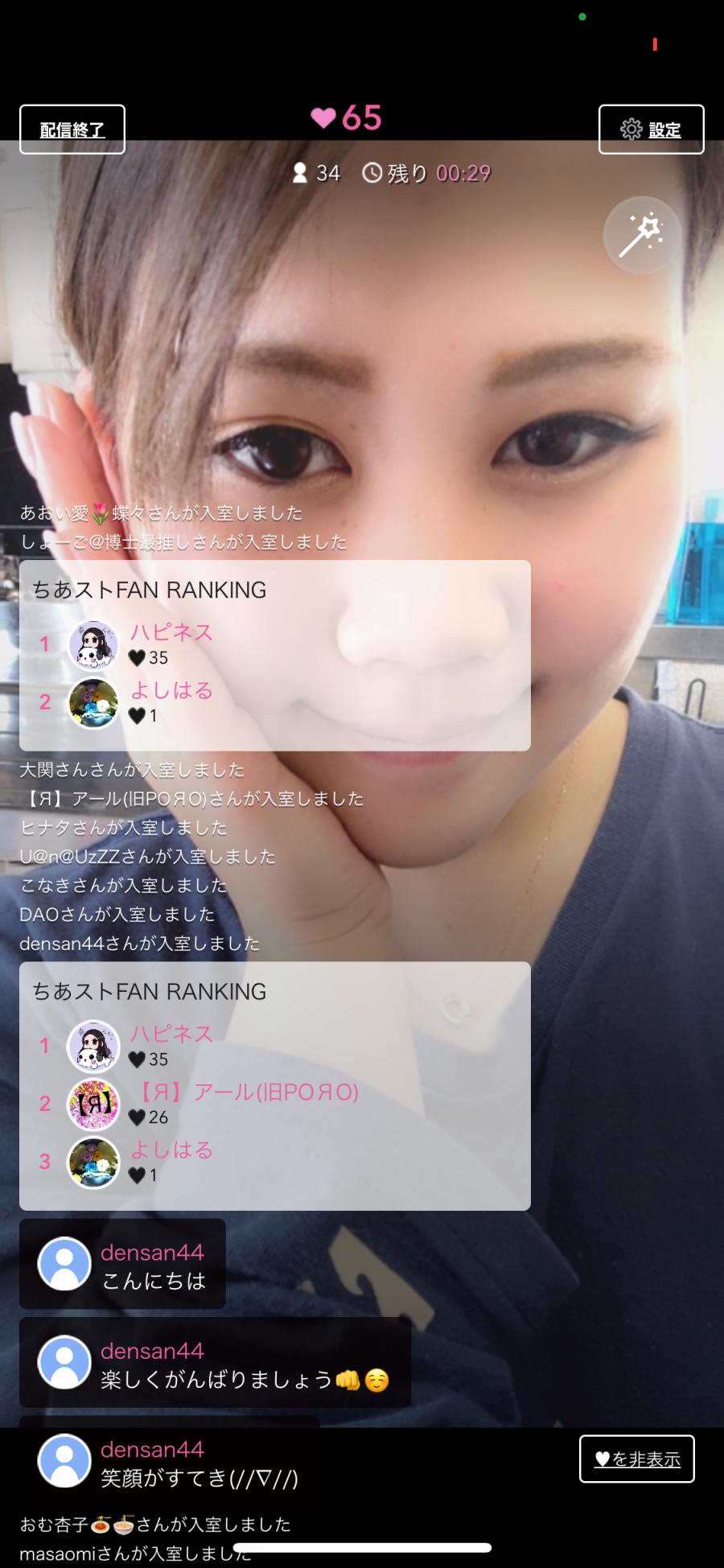Tap the ♥を非表示 hide hearts button
724x1568 pixels.
pyautogui.click(x=636, y=1459)
